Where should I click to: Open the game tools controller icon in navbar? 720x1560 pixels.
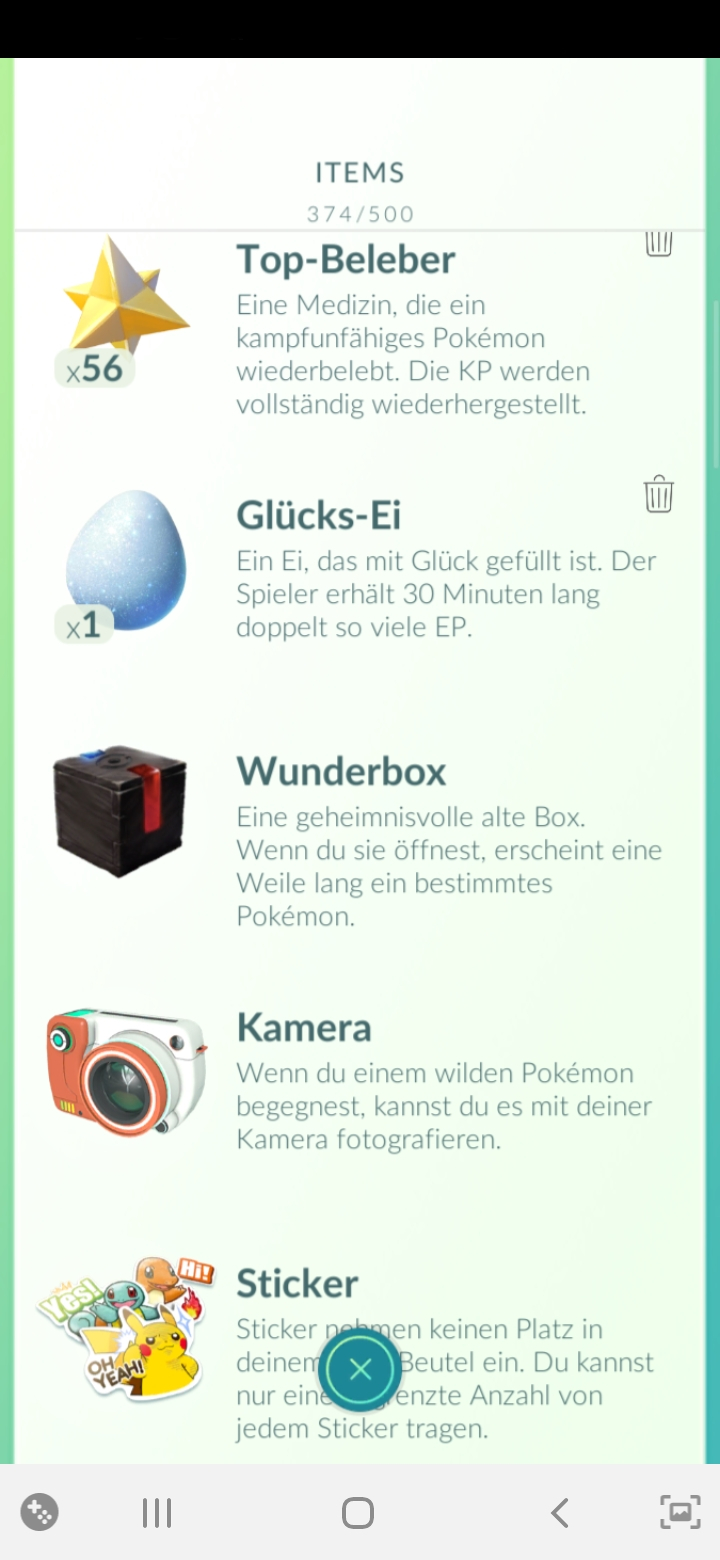40,1512
